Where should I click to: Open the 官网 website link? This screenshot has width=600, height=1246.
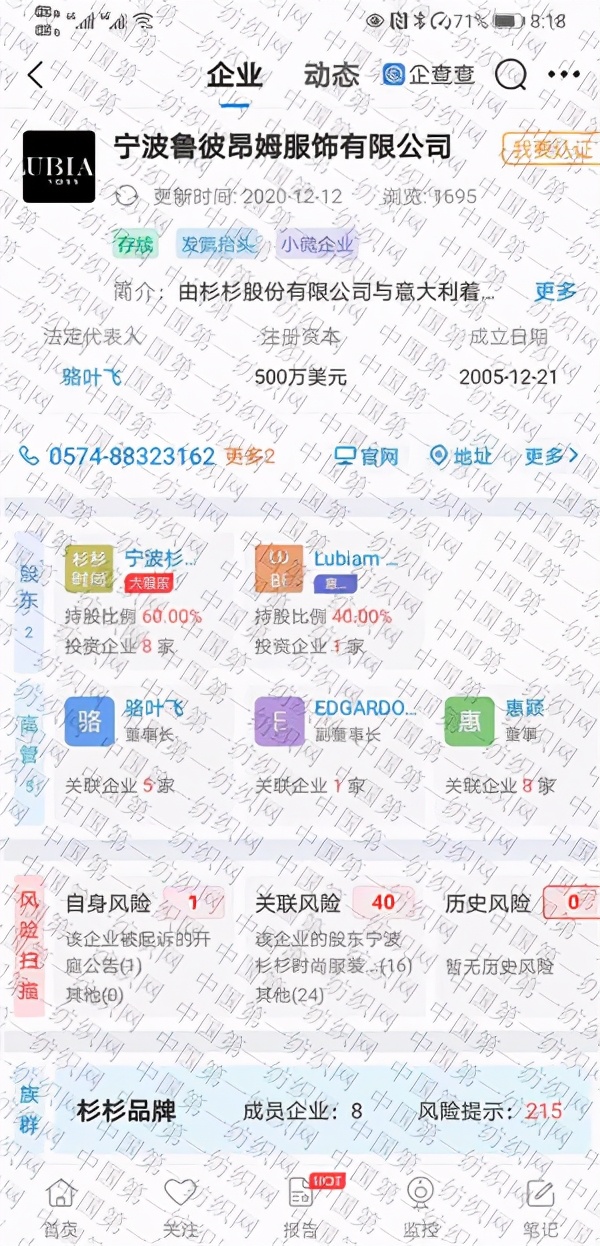coord(367,457)
